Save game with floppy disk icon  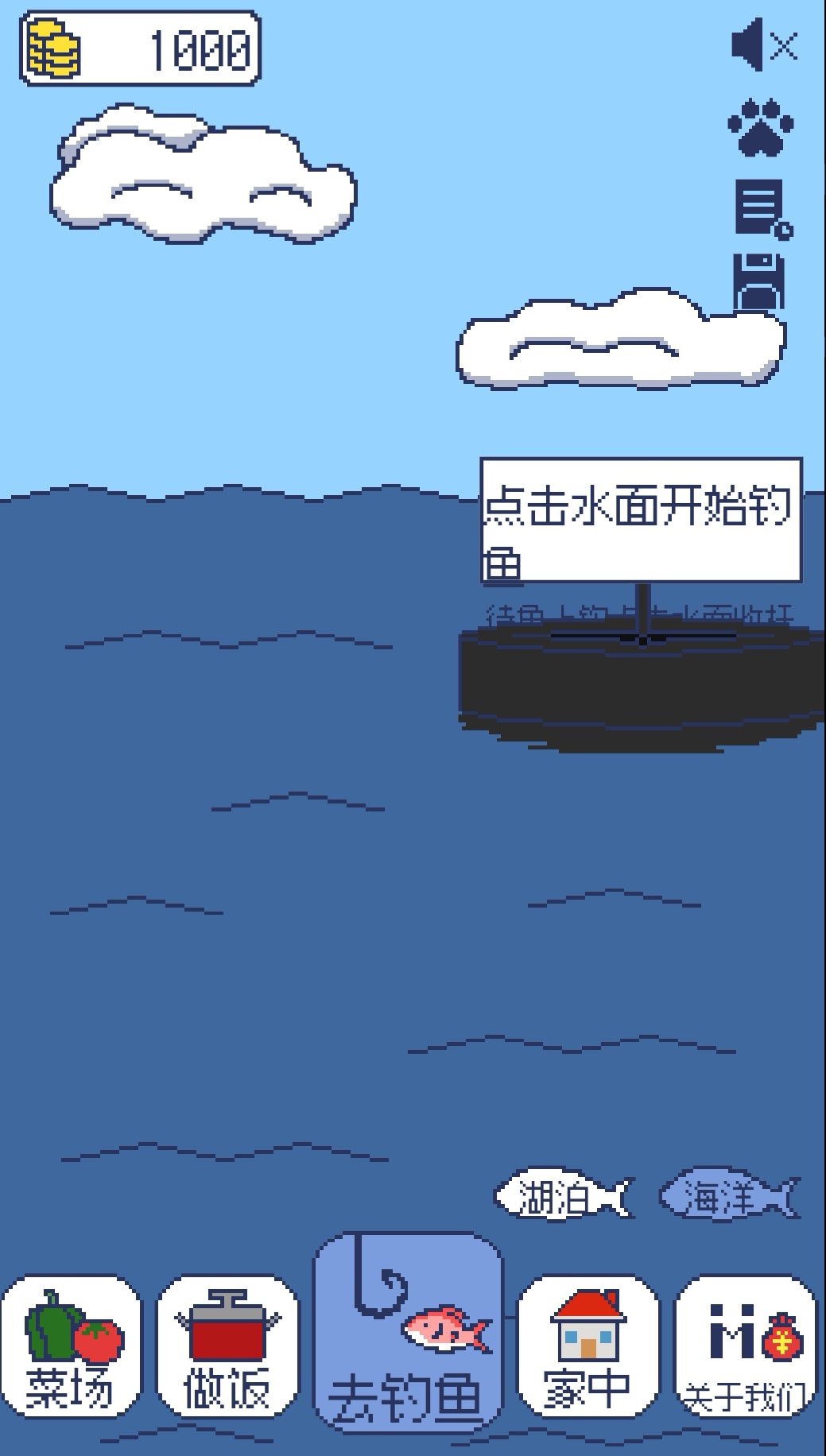(758, 282)
